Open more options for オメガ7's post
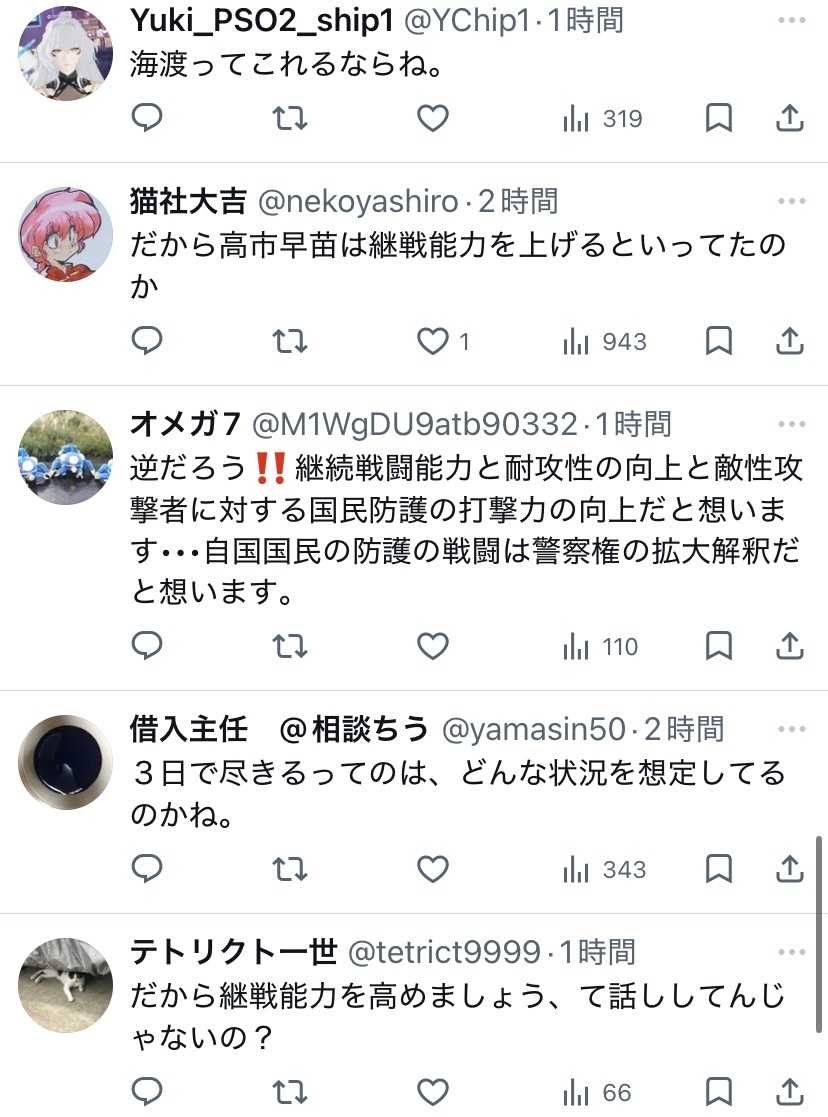The width and height of the screenshot is (828, 1117). coord(791,423)
